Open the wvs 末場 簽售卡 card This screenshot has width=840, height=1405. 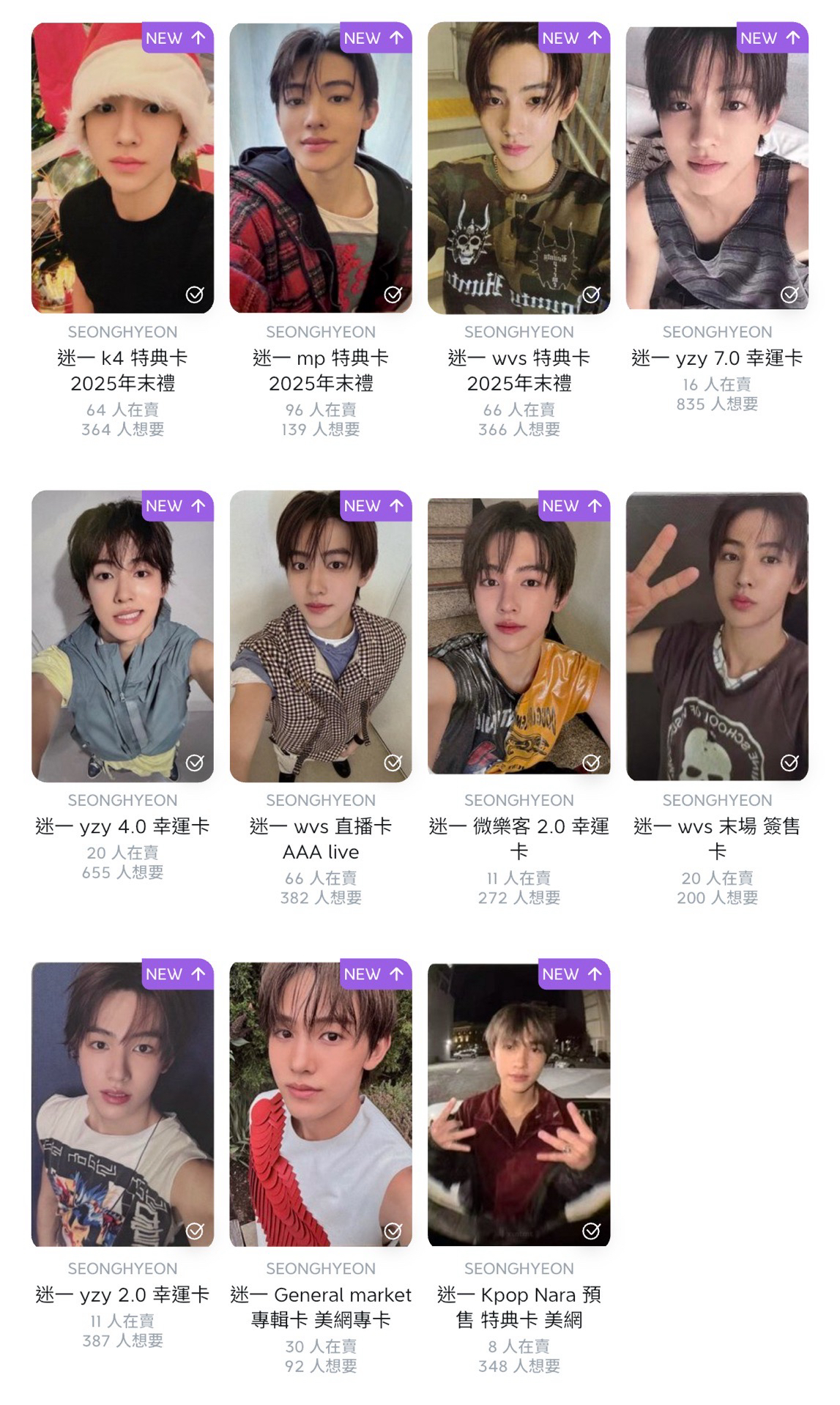coord(717,636)
